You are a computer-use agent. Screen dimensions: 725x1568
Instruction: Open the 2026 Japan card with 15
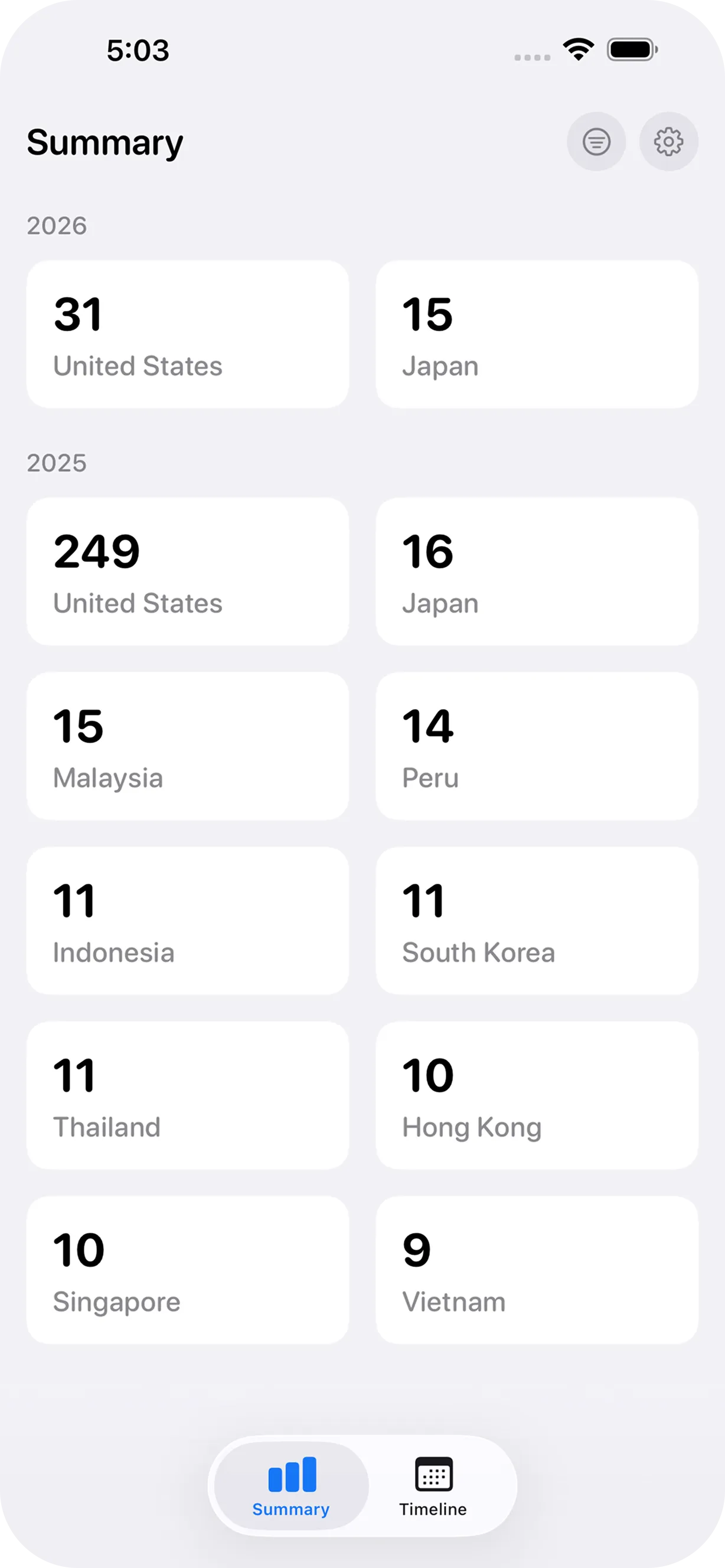(536, 334)
